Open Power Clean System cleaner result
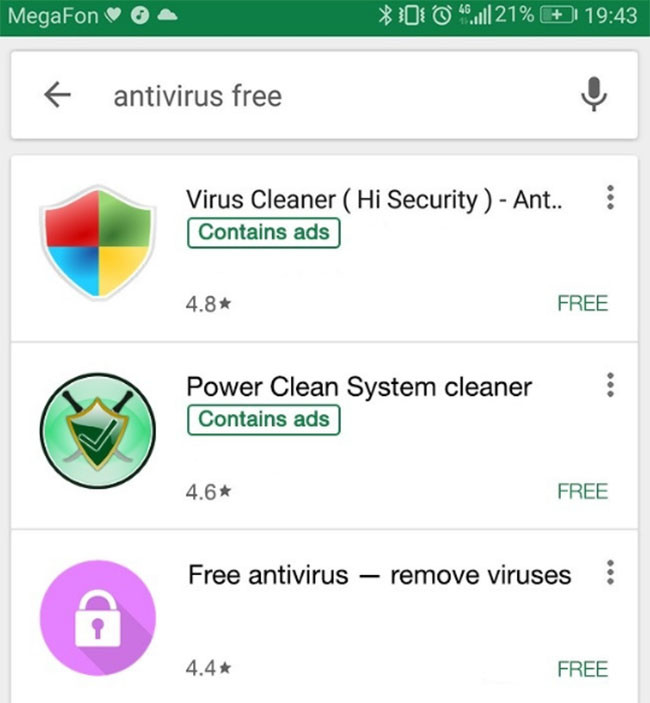 (x=359, y=386)
